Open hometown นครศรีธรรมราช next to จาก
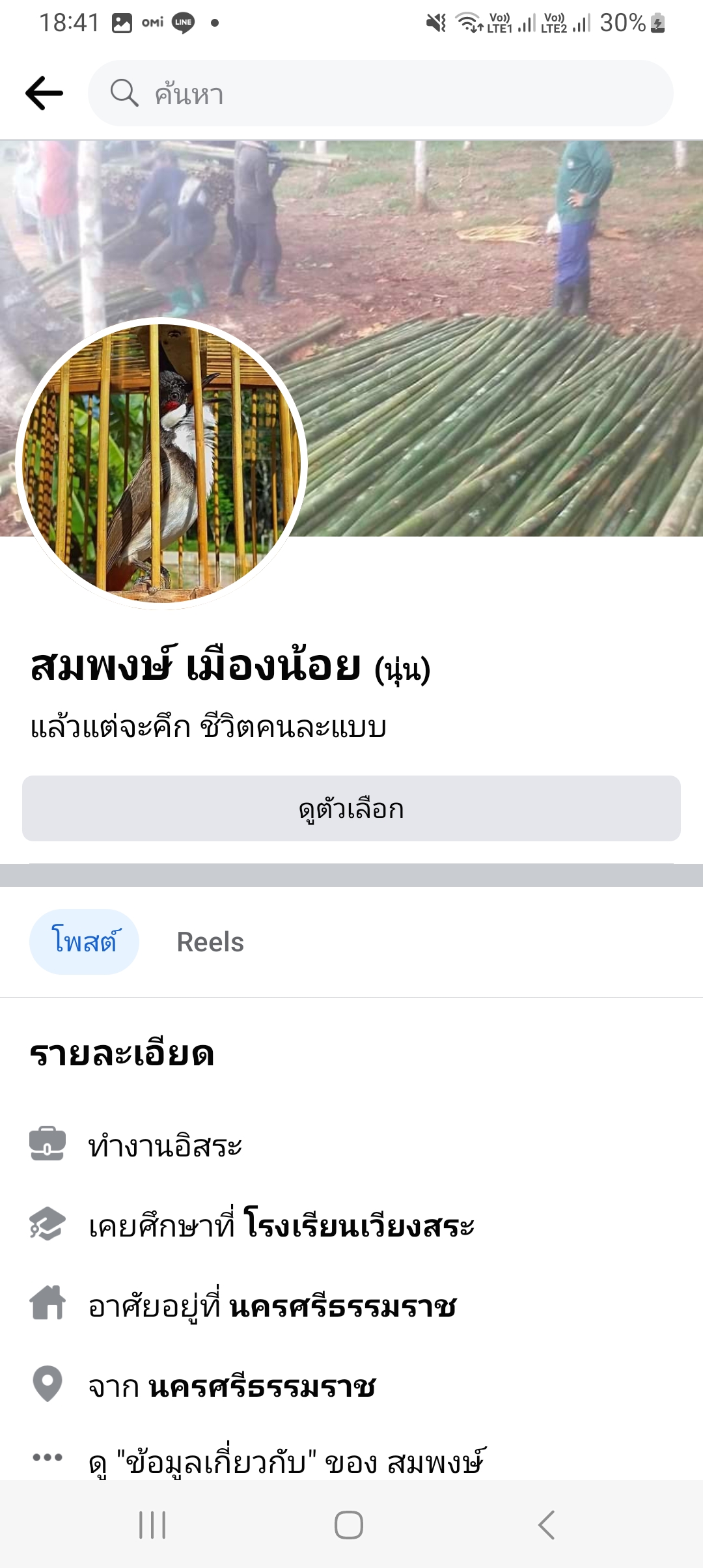 tap(262, 1386)
